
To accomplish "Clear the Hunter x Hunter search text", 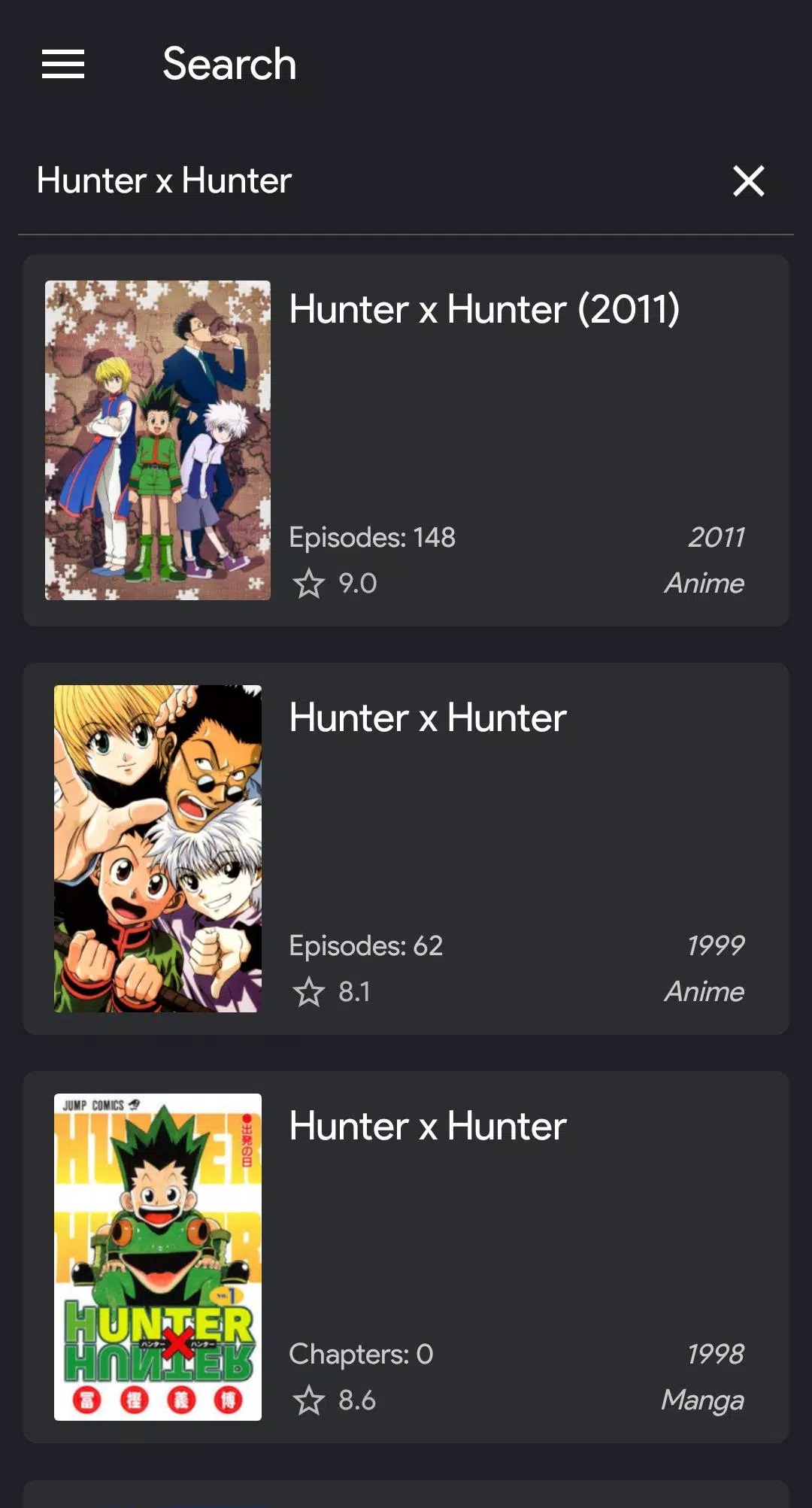I will 748,181.
